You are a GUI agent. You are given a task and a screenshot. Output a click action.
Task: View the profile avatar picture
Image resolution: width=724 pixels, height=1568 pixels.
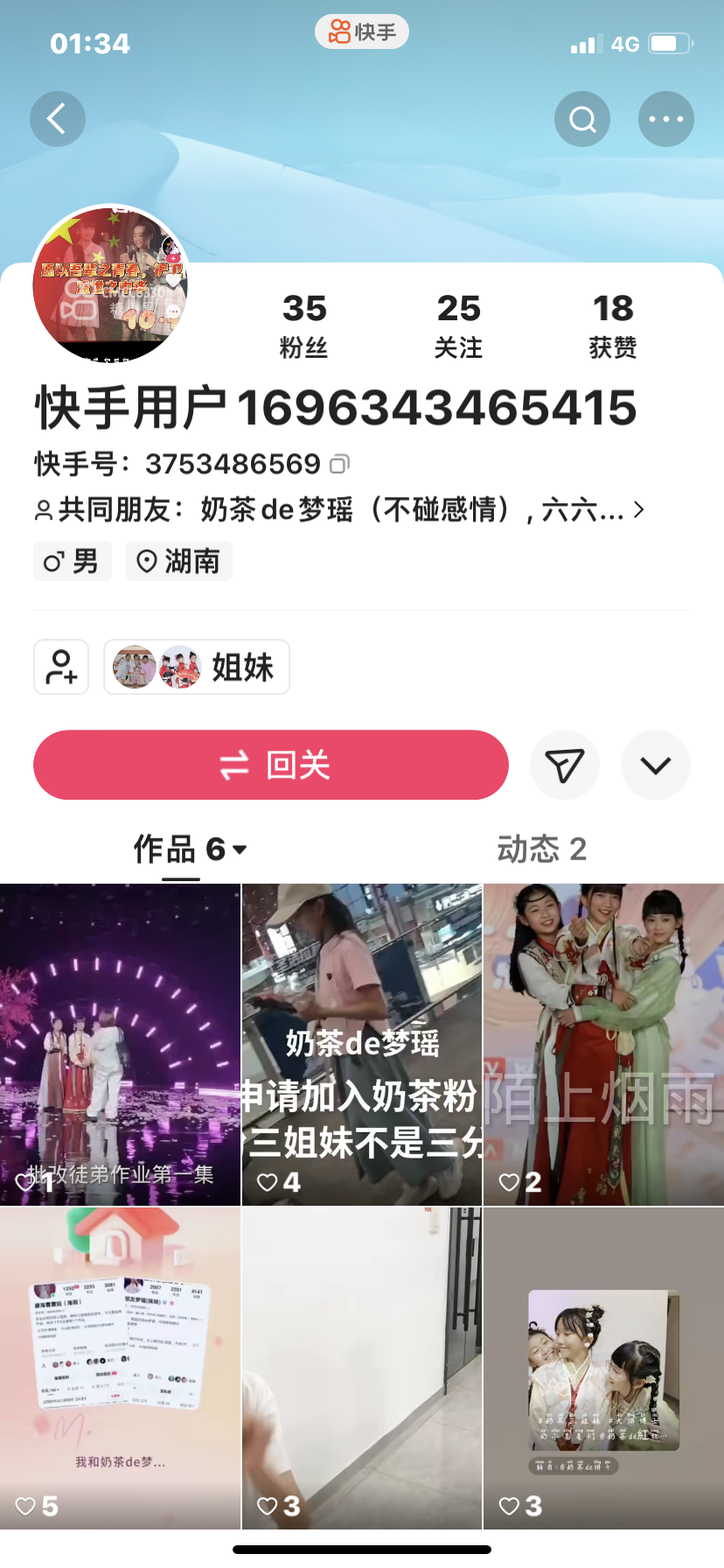tap(110, 283)
